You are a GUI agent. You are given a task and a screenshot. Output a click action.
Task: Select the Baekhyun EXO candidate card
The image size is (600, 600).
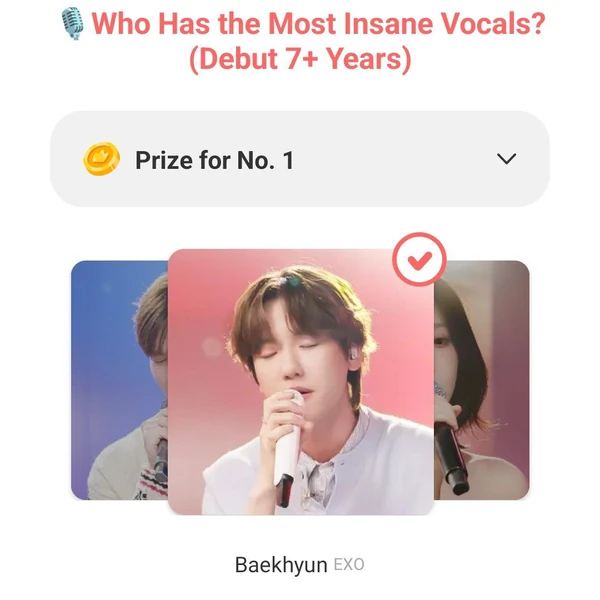pos(300,390)
